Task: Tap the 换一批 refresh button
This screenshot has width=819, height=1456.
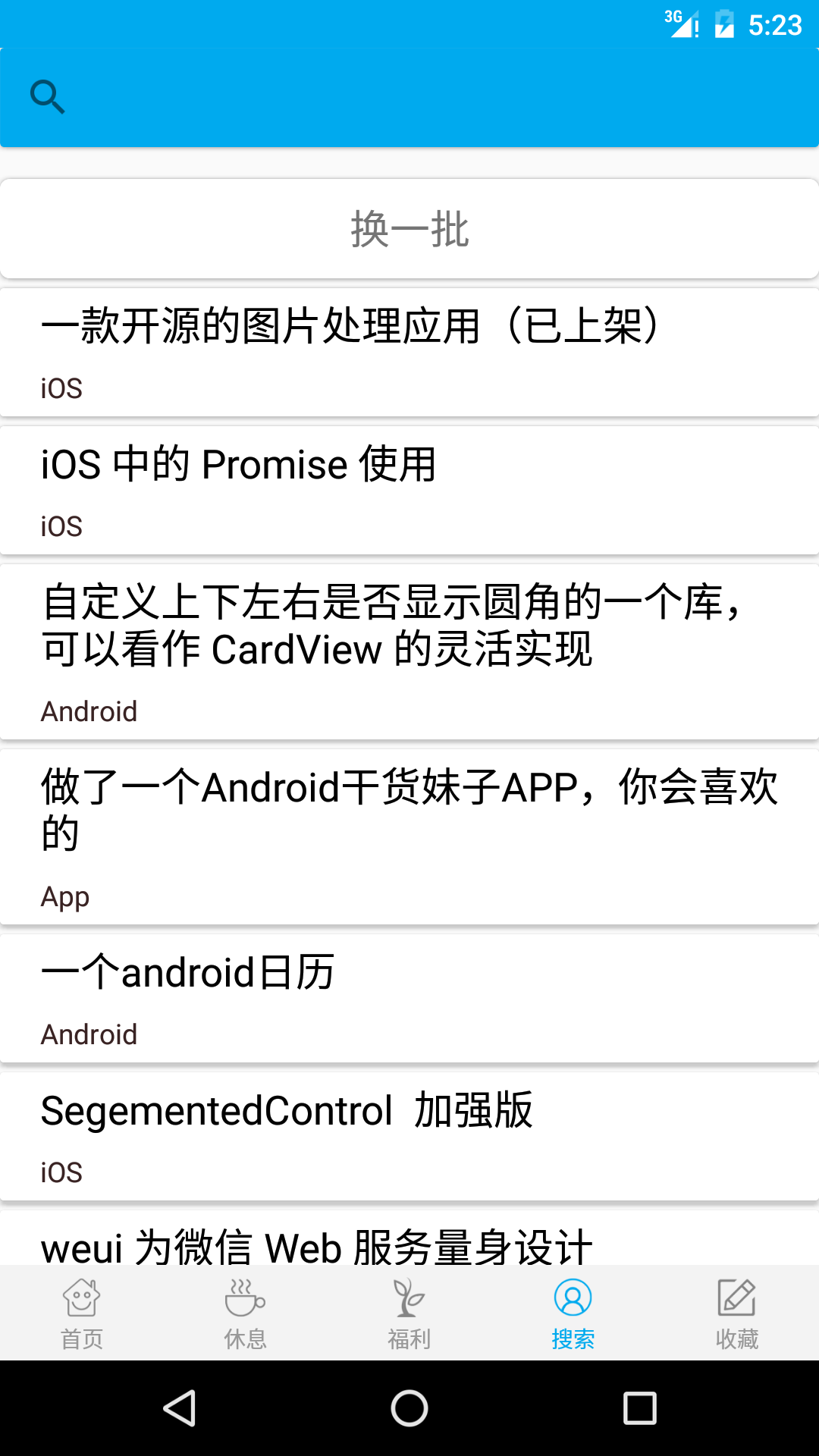Action: 409,229
